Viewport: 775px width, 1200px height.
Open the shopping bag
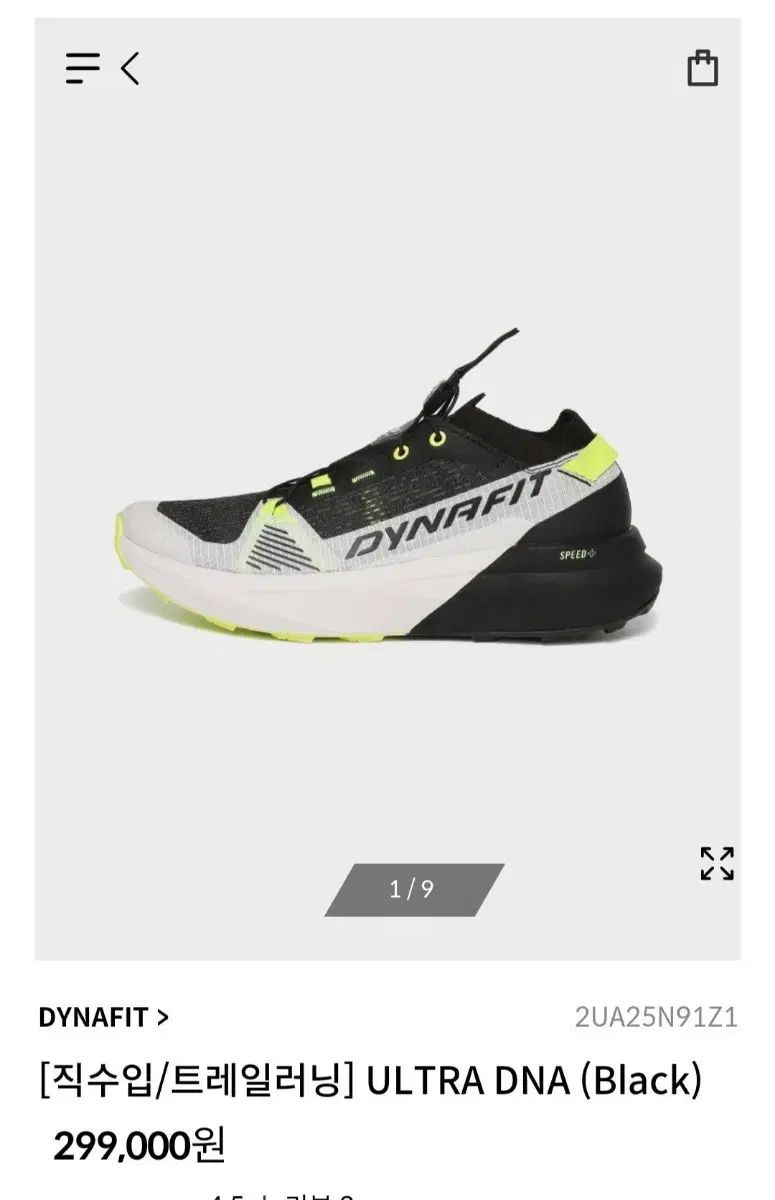click(702, 68)
